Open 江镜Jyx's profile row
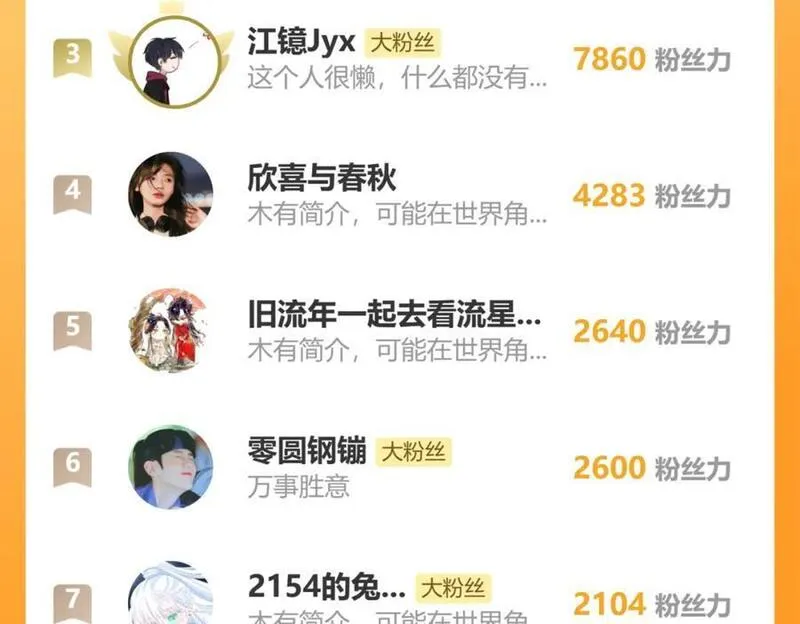This screenshot has width=800, height=624. tap(400, 60)
